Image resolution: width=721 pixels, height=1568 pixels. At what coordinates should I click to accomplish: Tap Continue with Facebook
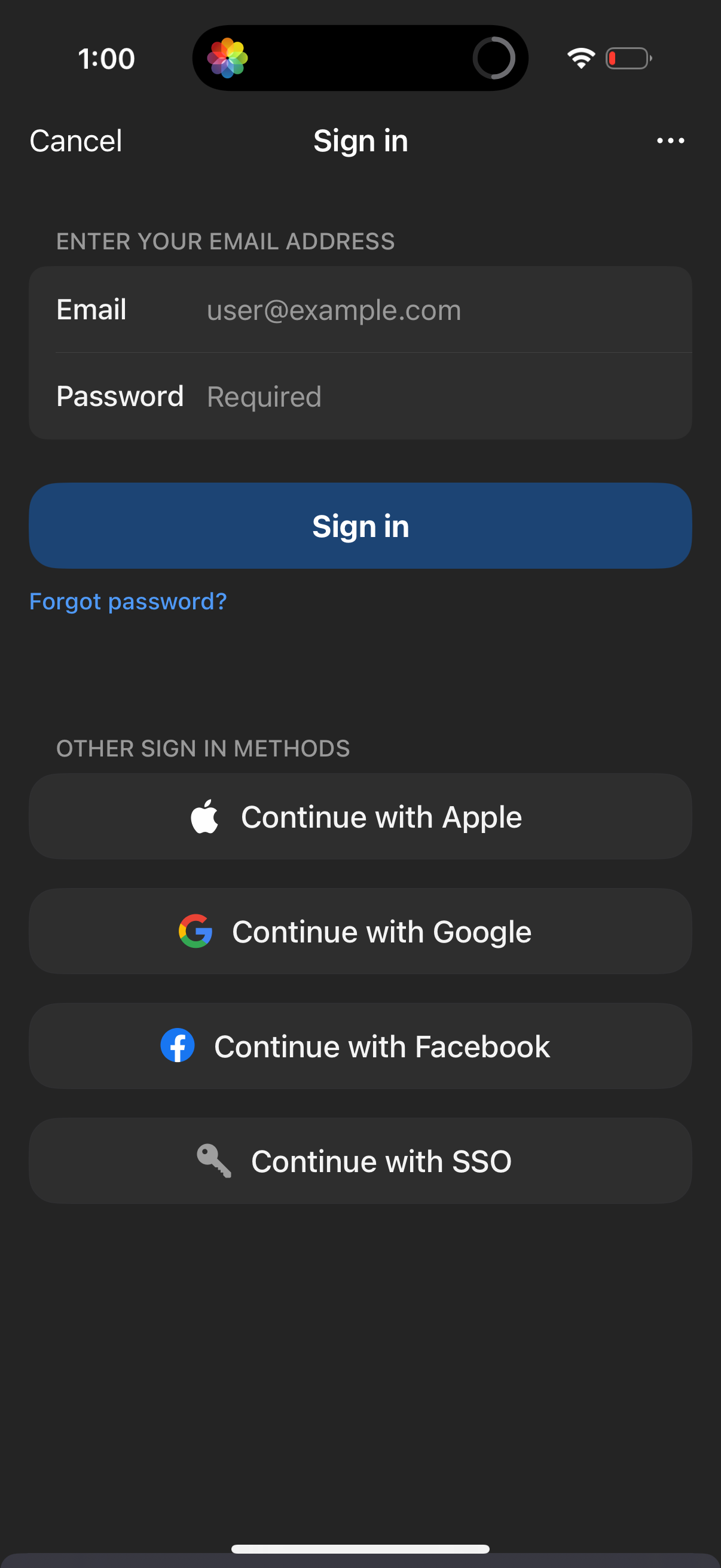(360, 1045)
